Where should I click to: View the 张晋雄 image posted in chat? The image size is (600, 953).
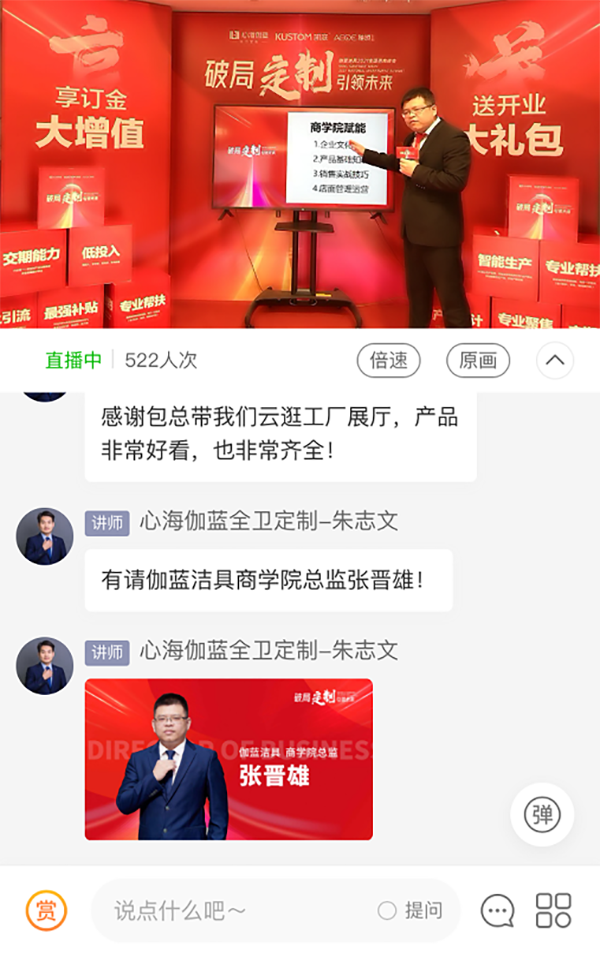228,759
